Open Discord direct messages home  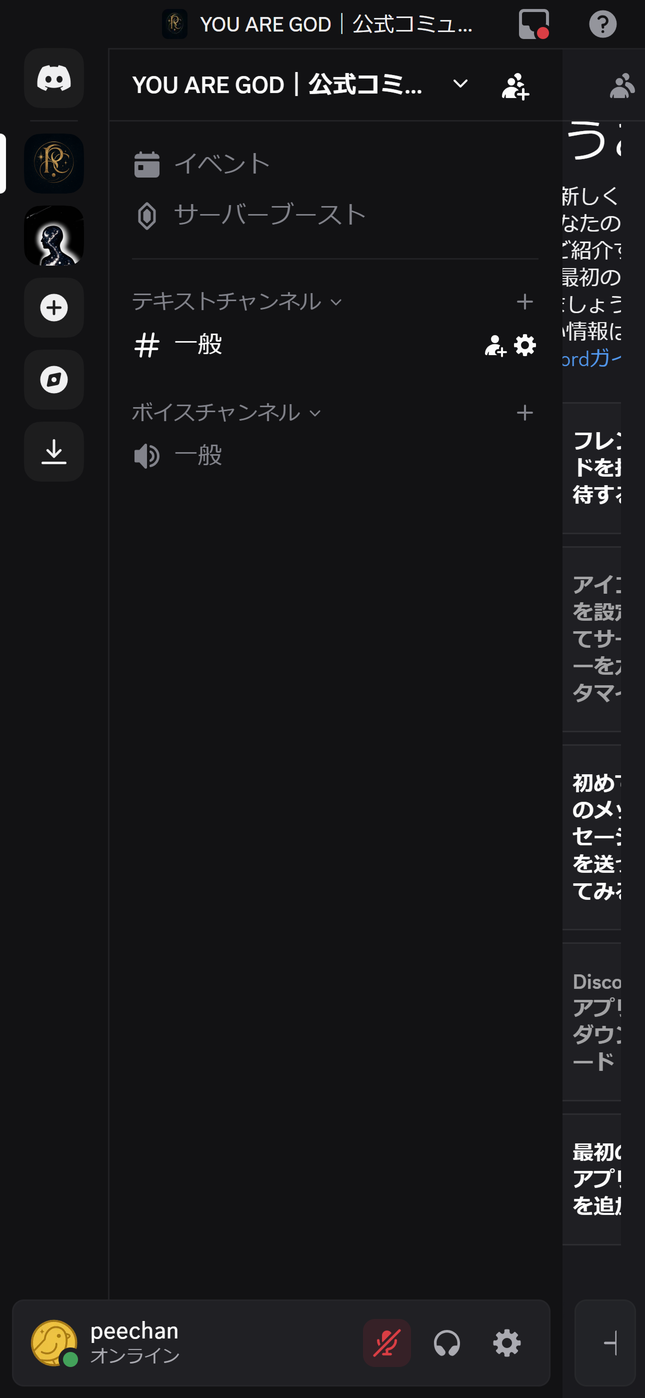point(54,78)
